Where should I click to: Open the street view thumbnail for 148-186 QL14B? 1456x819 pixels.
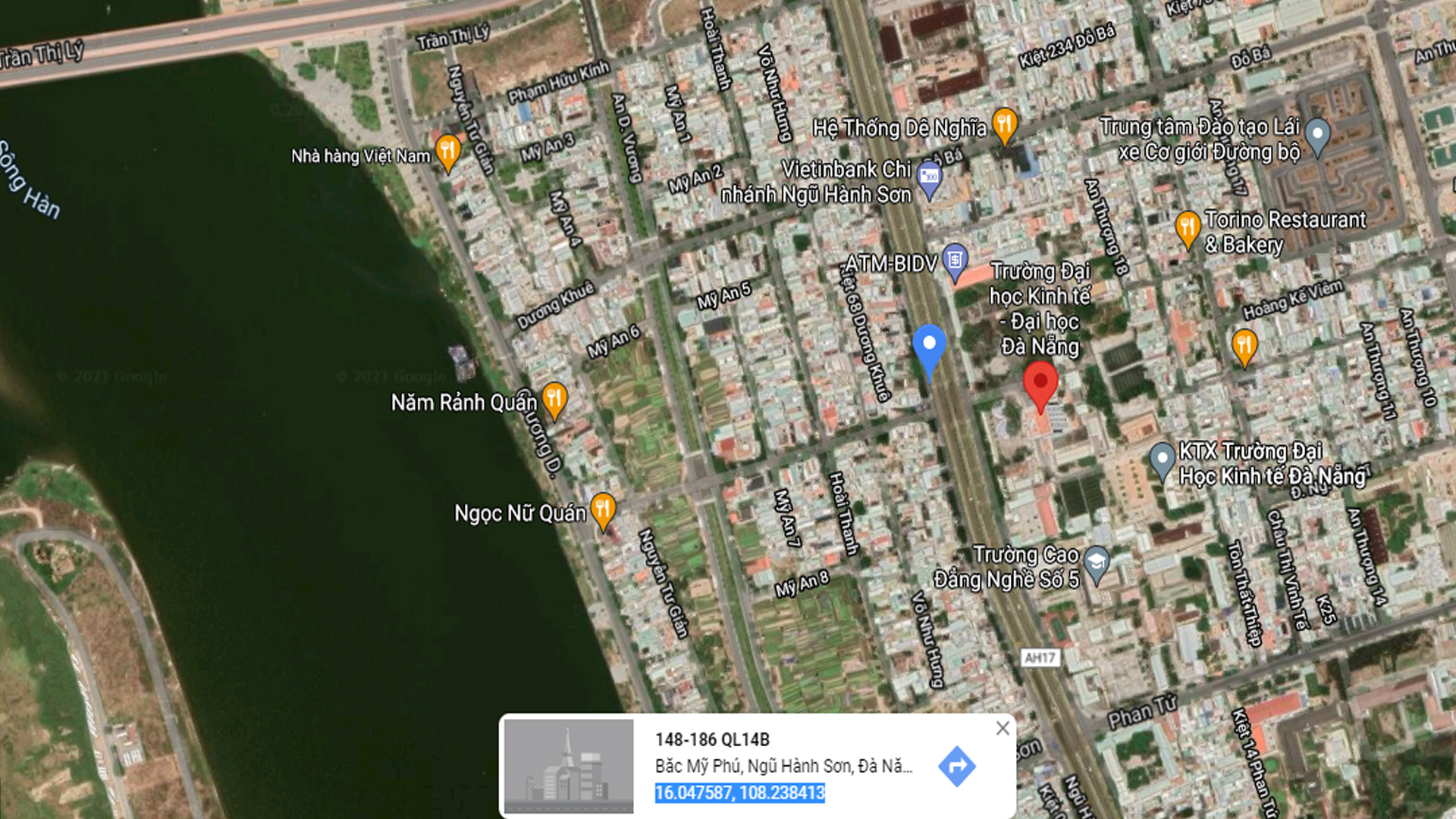(569, 766)
